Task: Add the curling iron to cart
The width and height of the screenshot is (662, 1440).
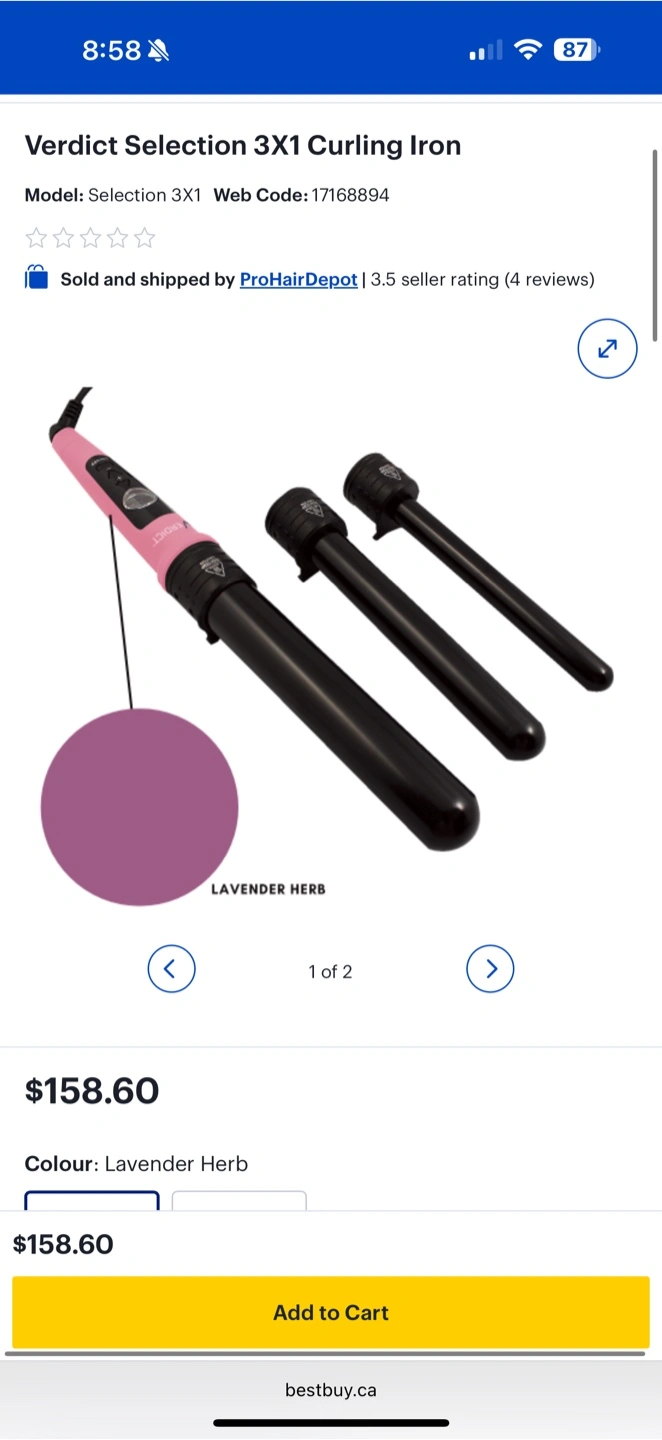Action: 331,1312
